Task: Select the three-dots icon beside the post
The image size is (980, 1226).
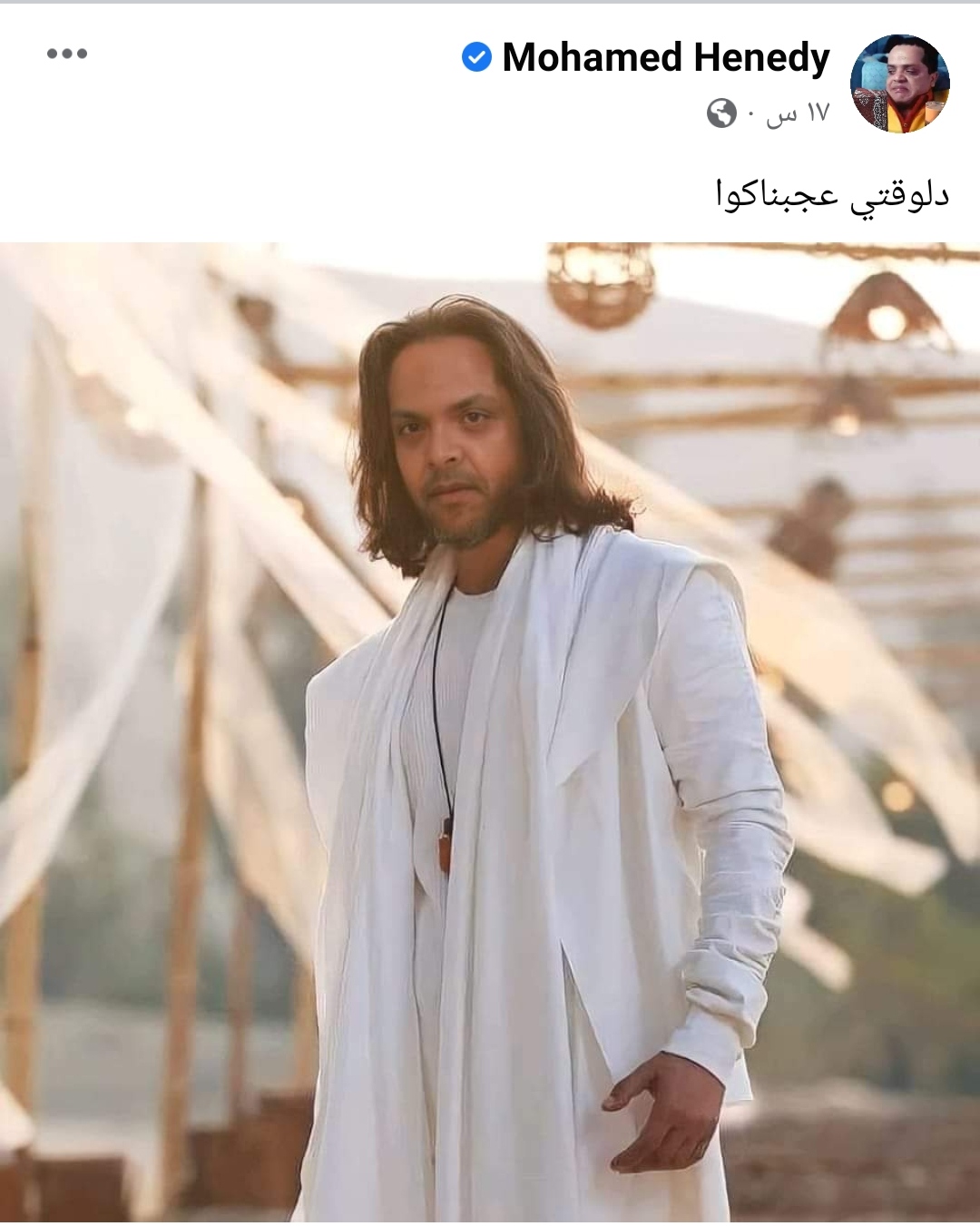Action: [x=67, y=52]
